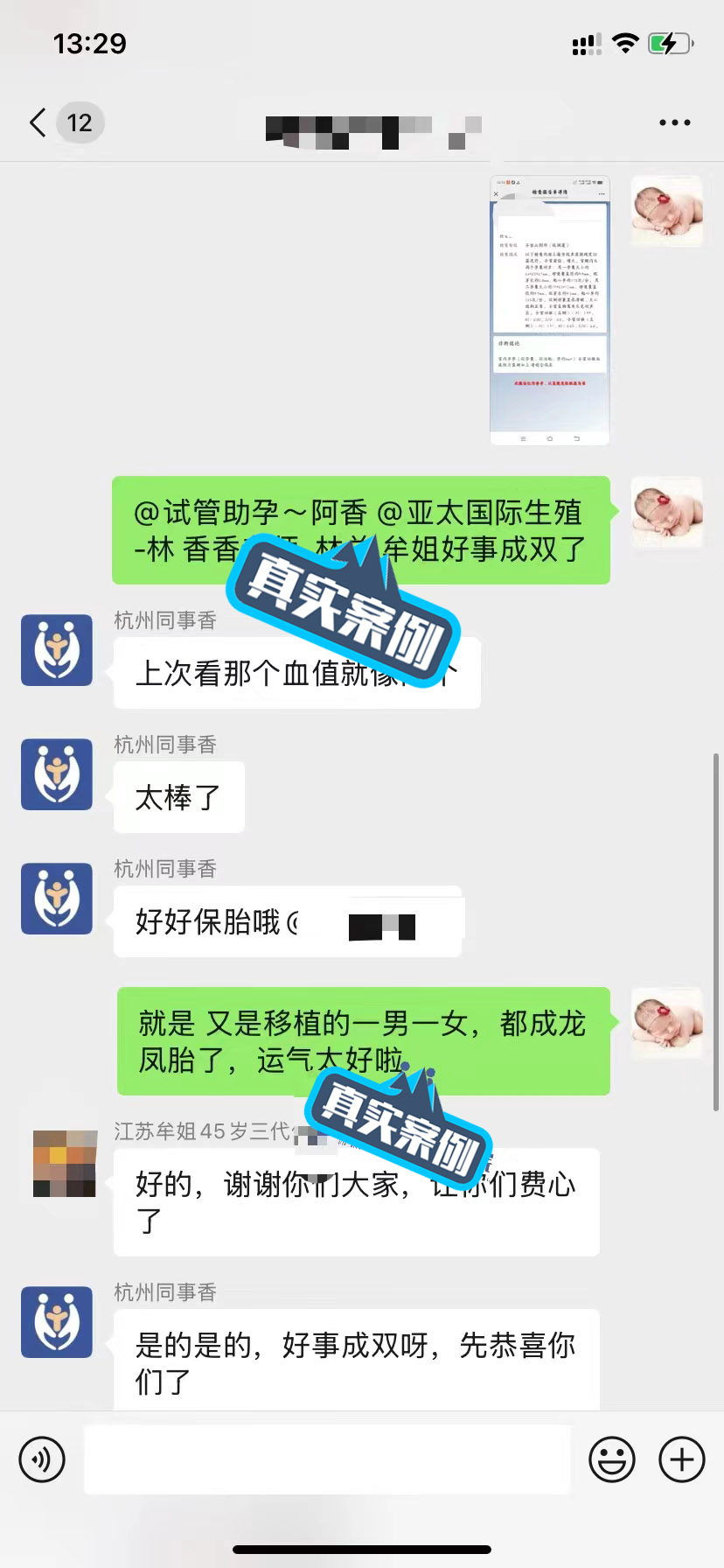Open the baby avatar beside the 龙凤胎 message
Screen dimensions: 724x1568
click(667, 1023)
